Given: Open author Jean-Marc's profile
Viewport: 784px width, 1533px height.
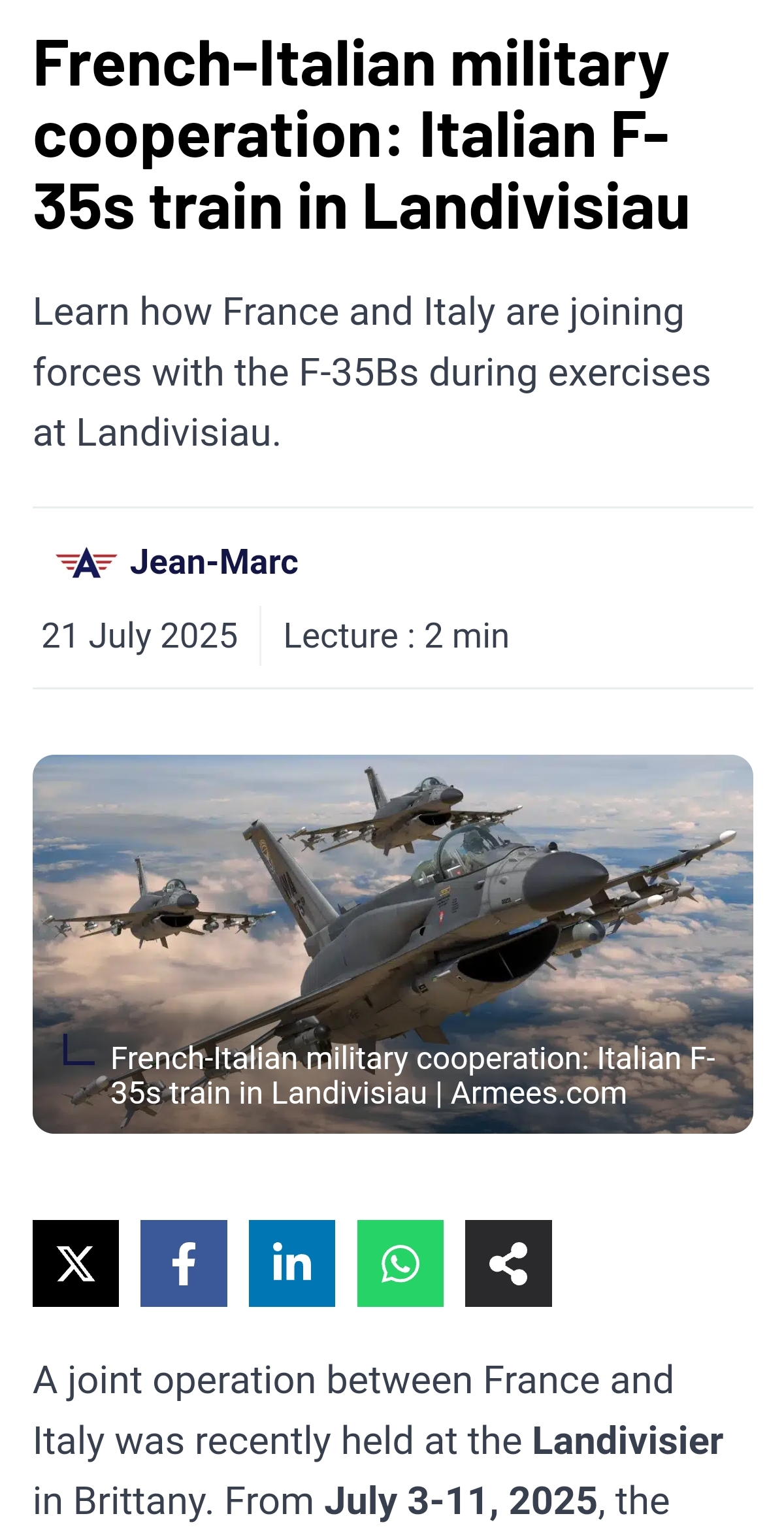Looking at the screenshot, I should 214,562.
